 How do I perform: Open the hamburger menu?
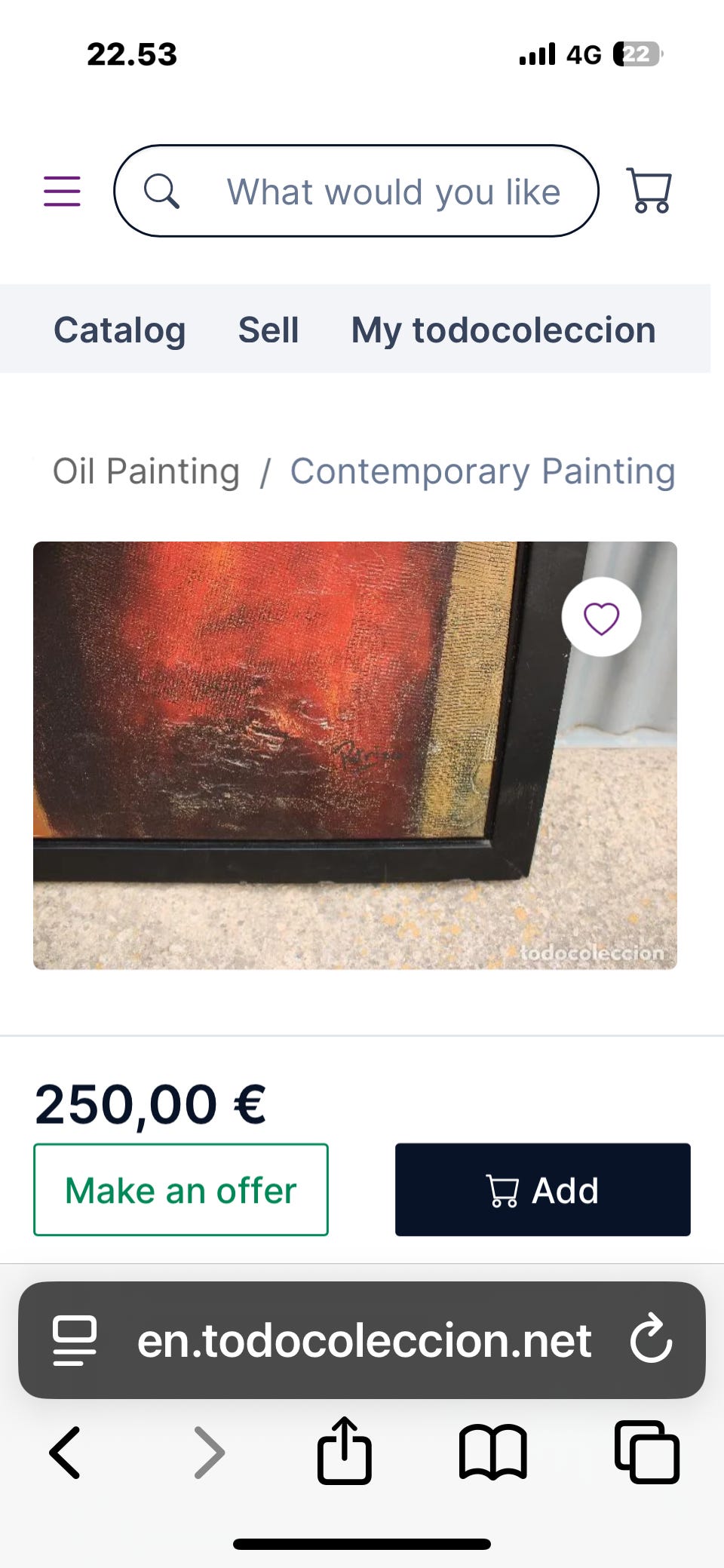[62, 192]
